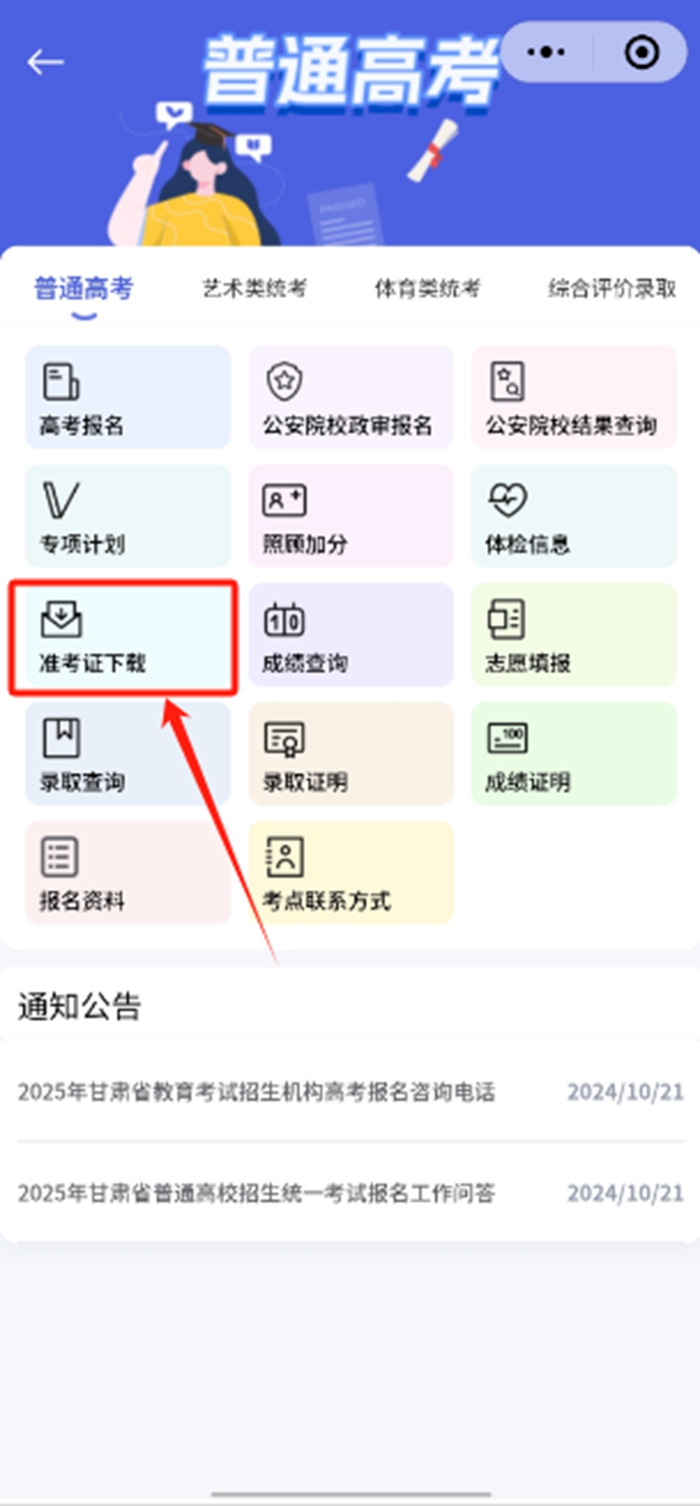
Task: Open 公安院校结果查询
Action: click(574, 397)
